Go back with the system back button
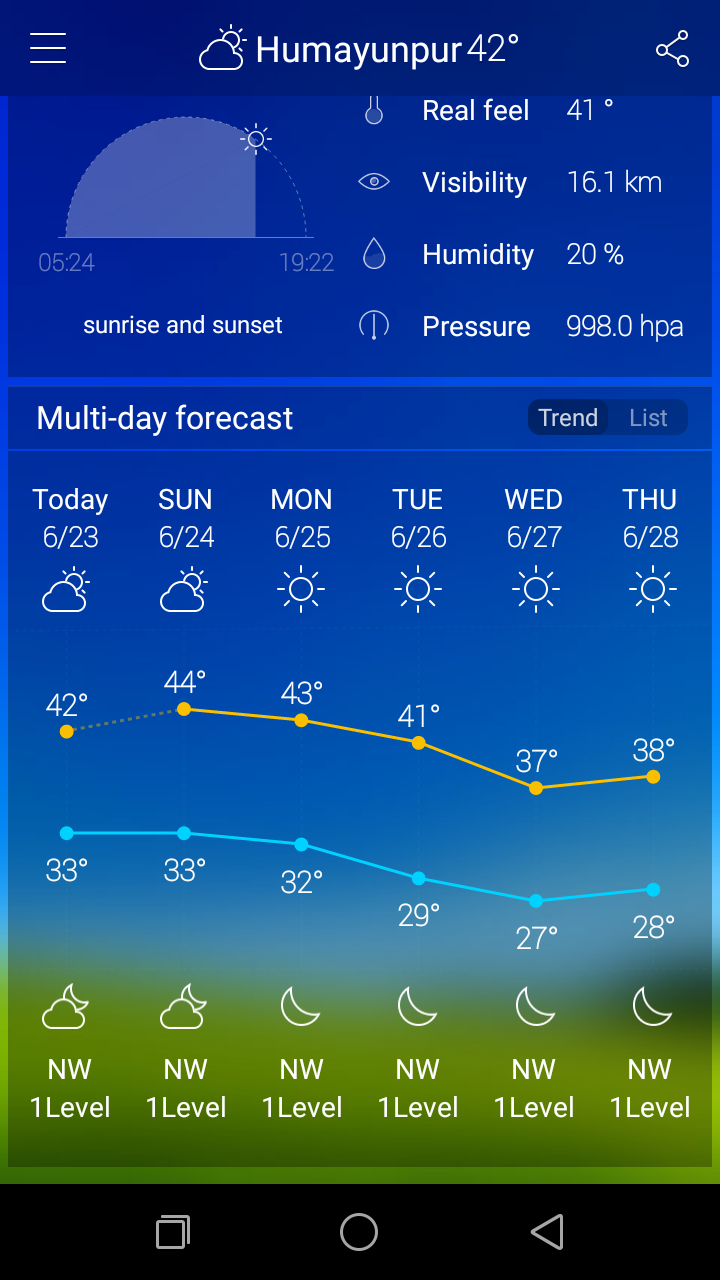The image size is (720, 1280). pyautogui.click(x=547, y=1232)
